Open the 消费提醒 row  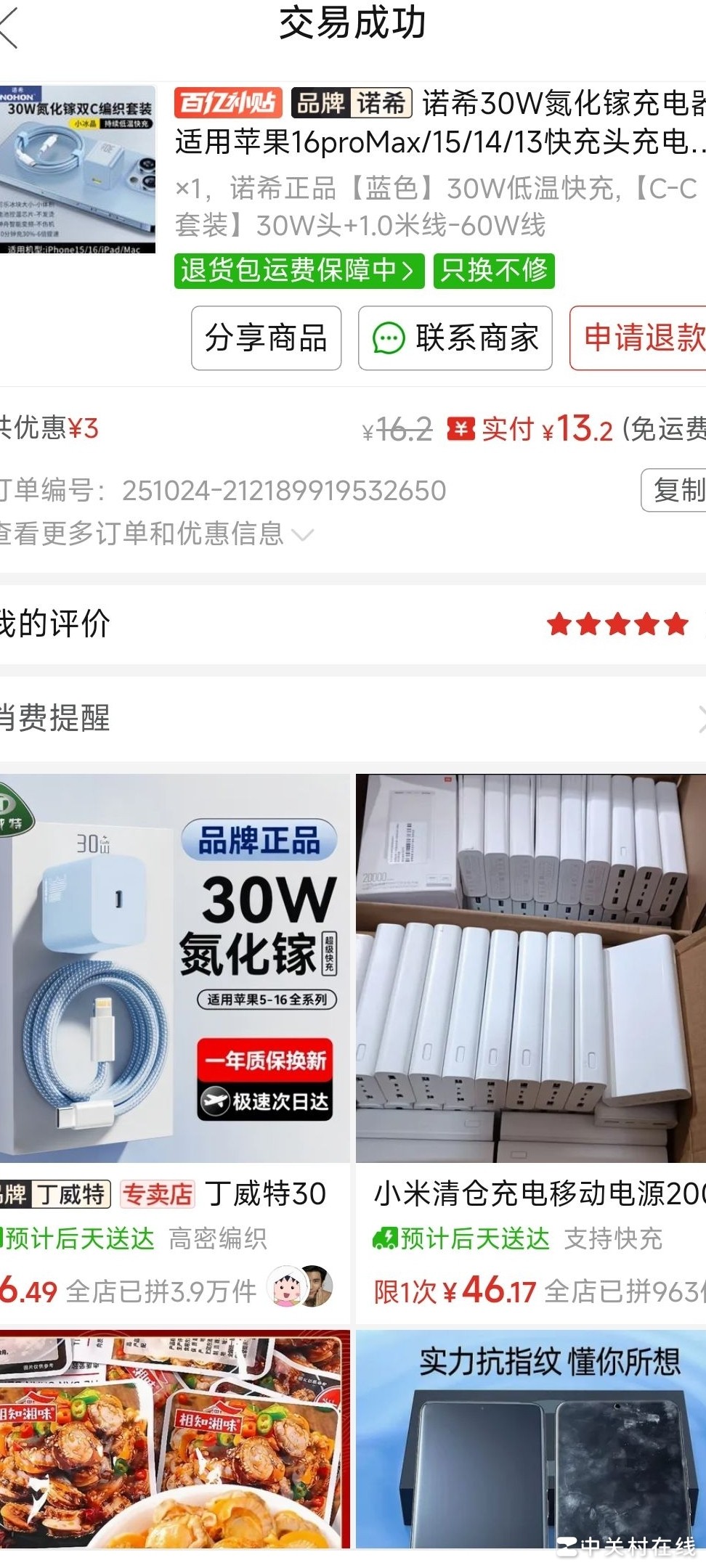(353, 719)
